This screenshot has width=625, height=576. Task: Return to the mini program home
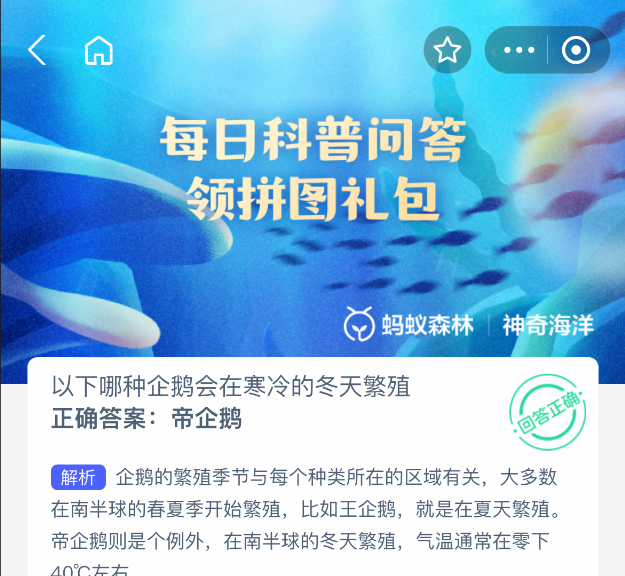tap(98, 50)
